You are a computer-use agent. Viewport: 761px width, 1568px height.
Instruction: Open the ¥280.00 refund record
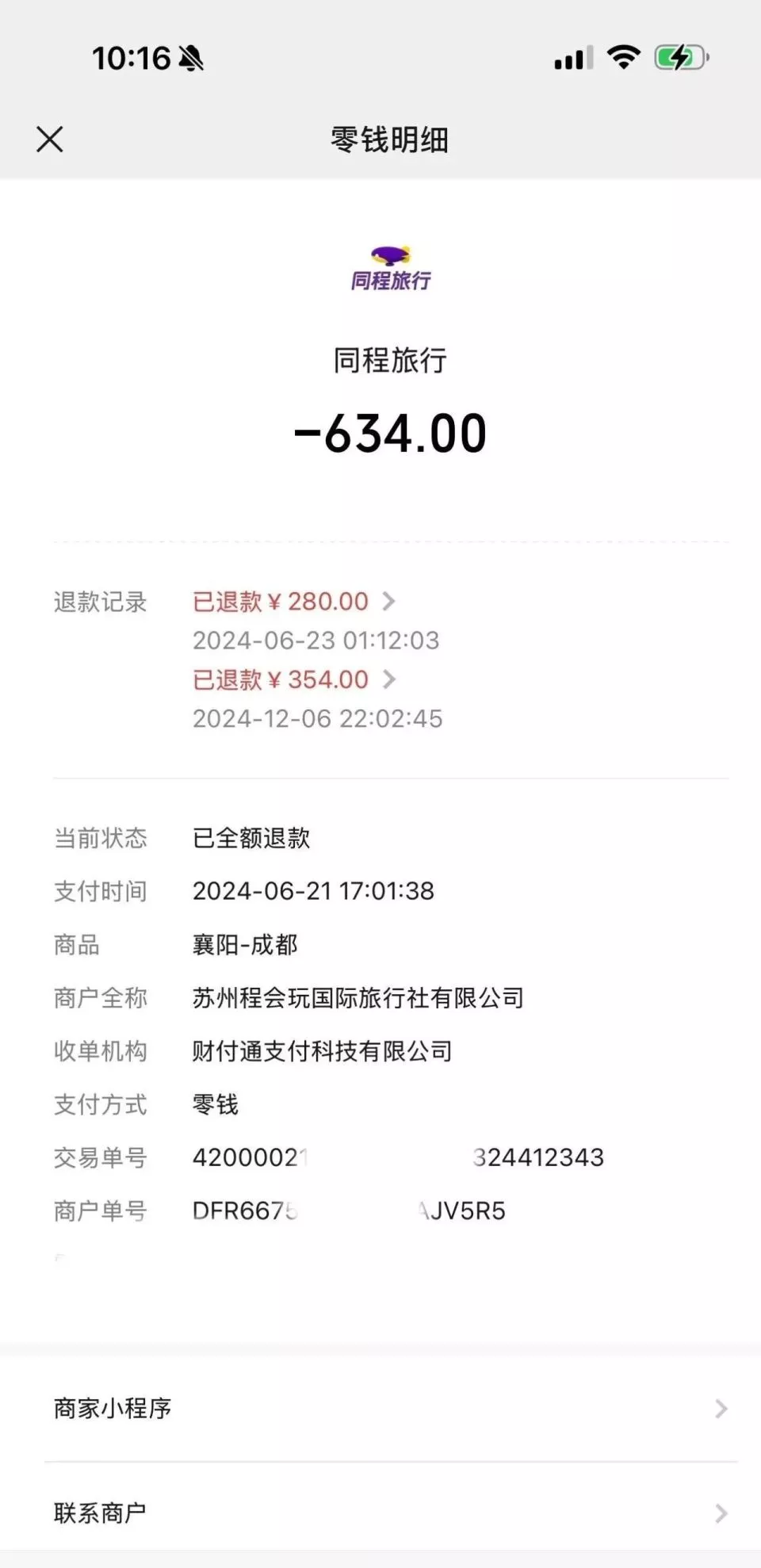pyautogui.click(x=293, y=602)
